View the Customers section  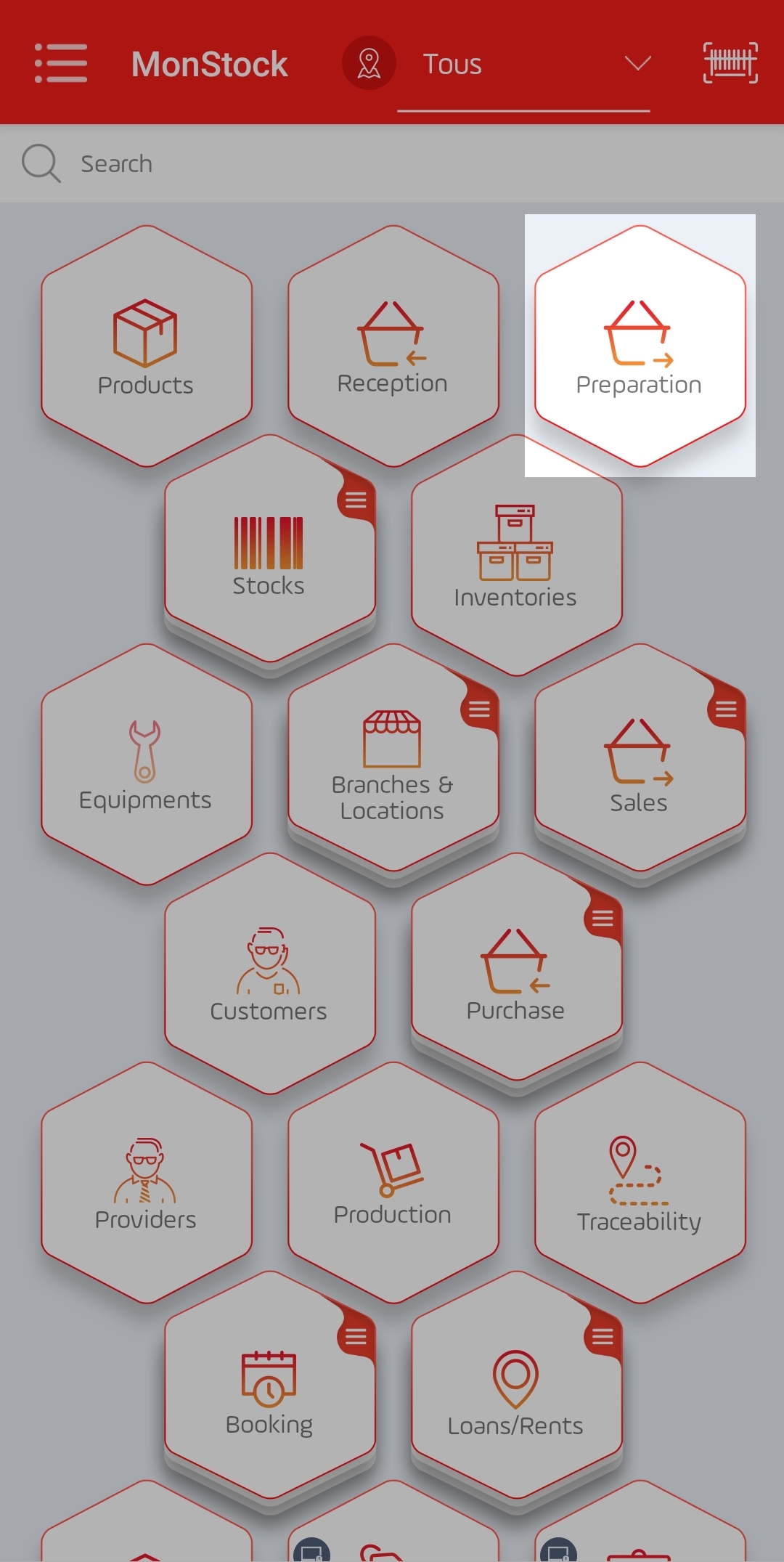(269, 974)
